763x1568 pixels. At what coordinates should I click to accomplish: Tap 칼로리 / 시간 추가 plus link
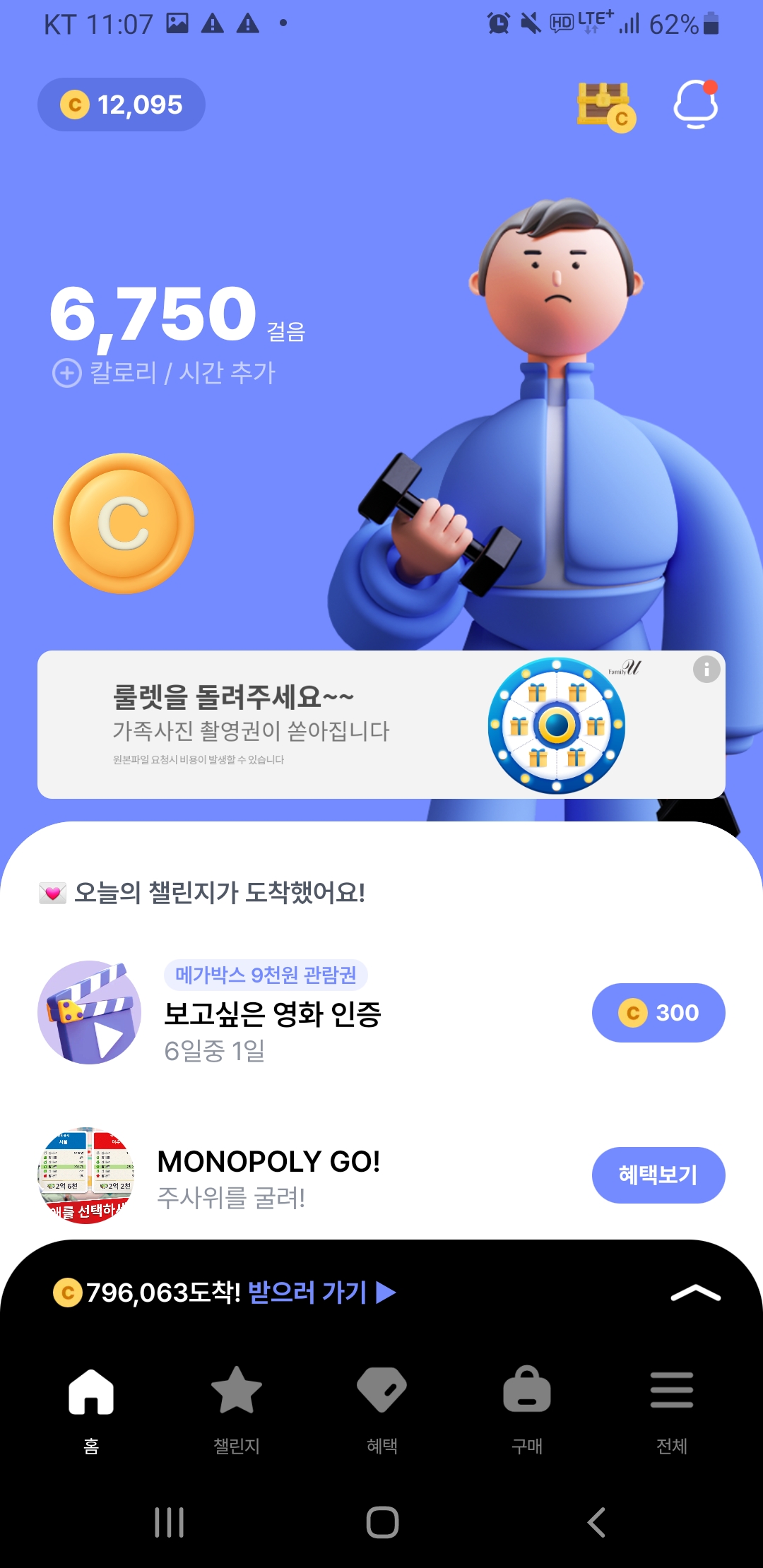tap(165, 372)
